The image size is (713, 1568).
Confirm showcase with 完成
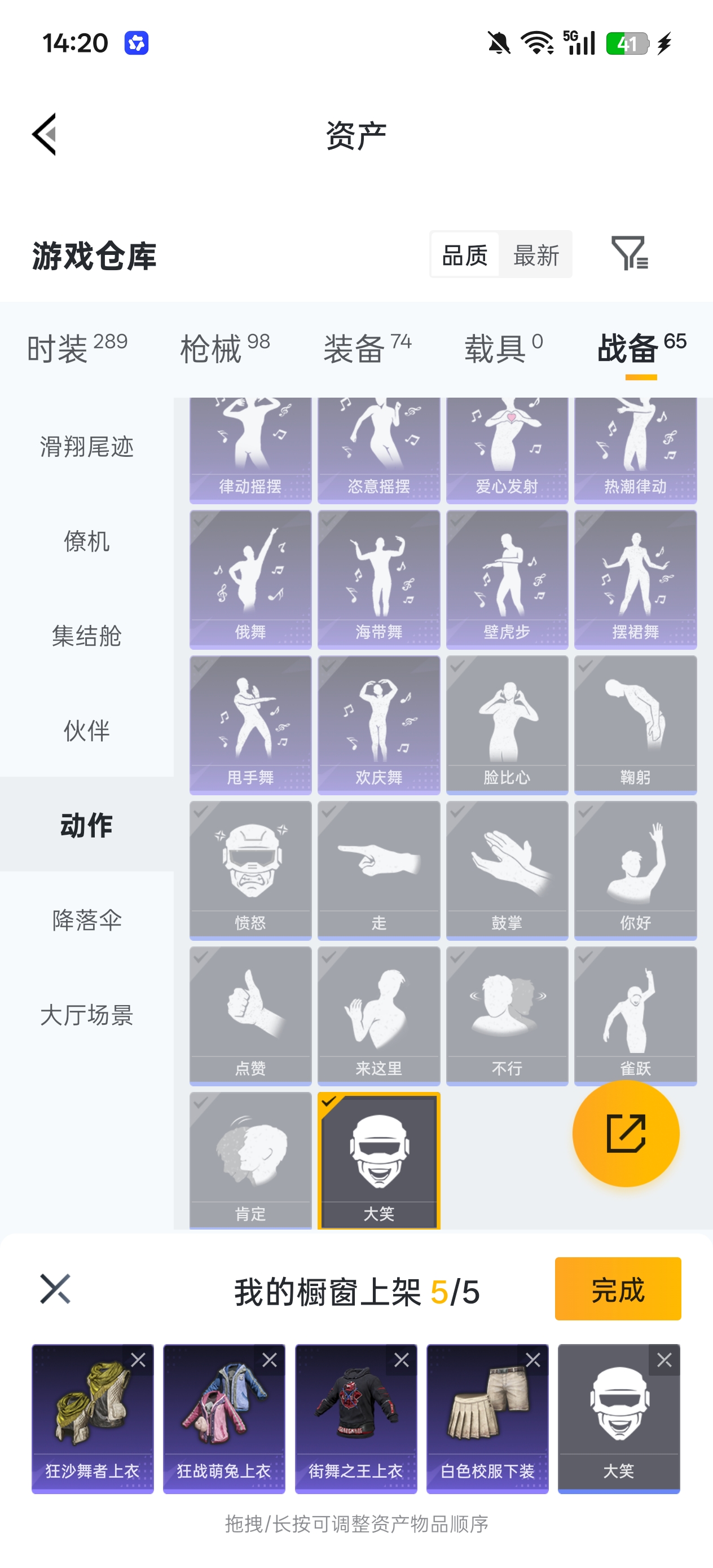tap(618, 1289)
